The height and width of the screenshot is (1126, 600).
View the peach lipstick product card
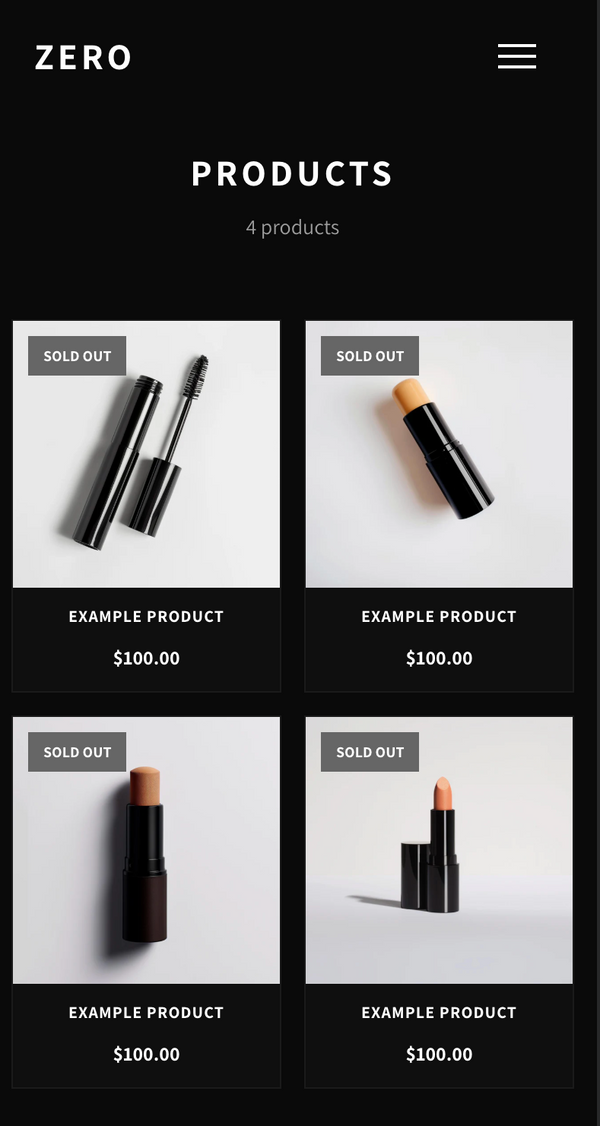439,851
